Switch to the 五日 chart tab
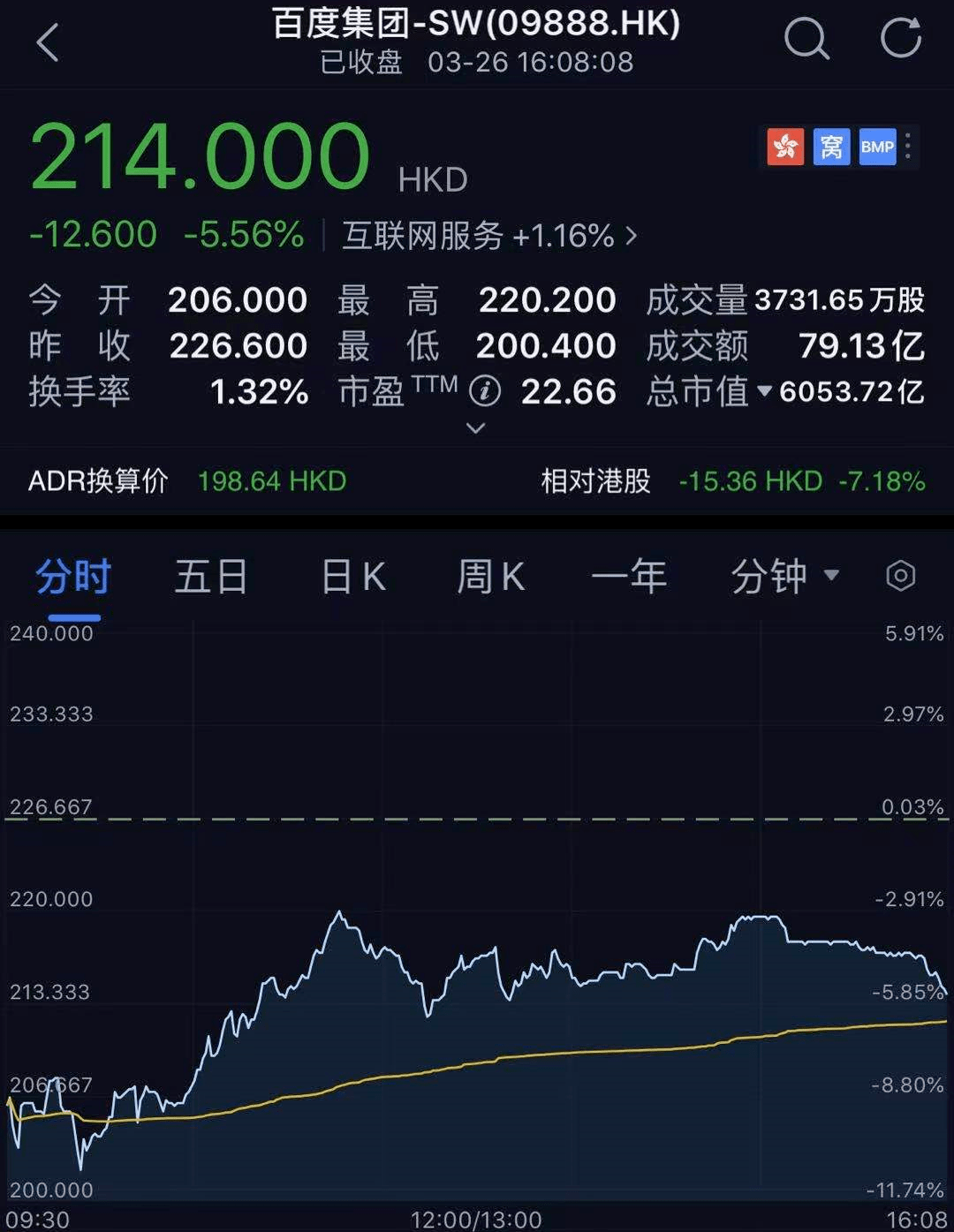The image size is (954, 1232). click(x=210, y=575)
